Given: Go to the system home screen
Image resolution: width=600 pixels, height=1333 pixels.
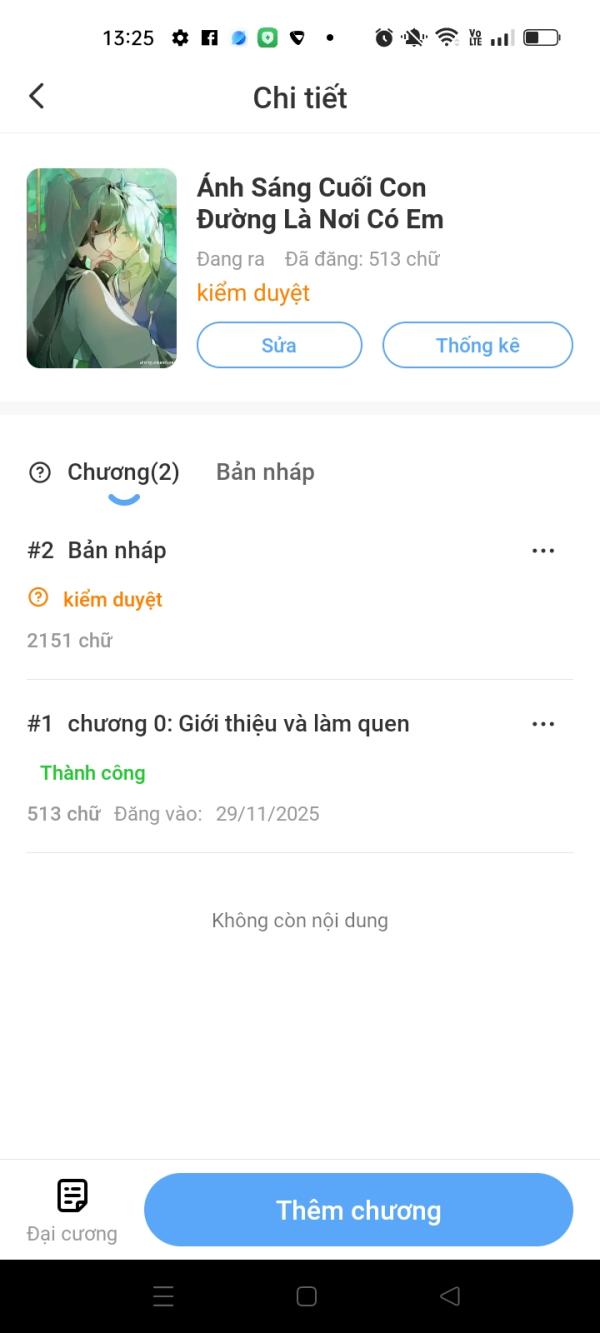Looking at the screenshot, I should click(307, 1297).
